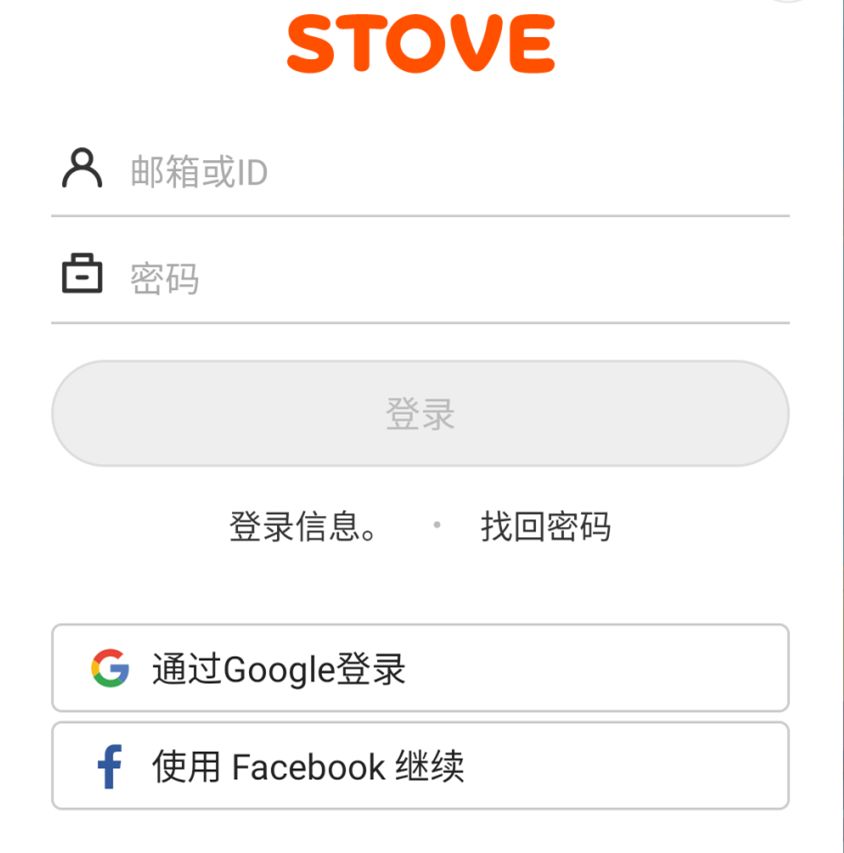Viewport: 844px width, 853px height.
Task: Attempt login by tapping 登录
Action: pyautogui.click(x=421, y=413)
